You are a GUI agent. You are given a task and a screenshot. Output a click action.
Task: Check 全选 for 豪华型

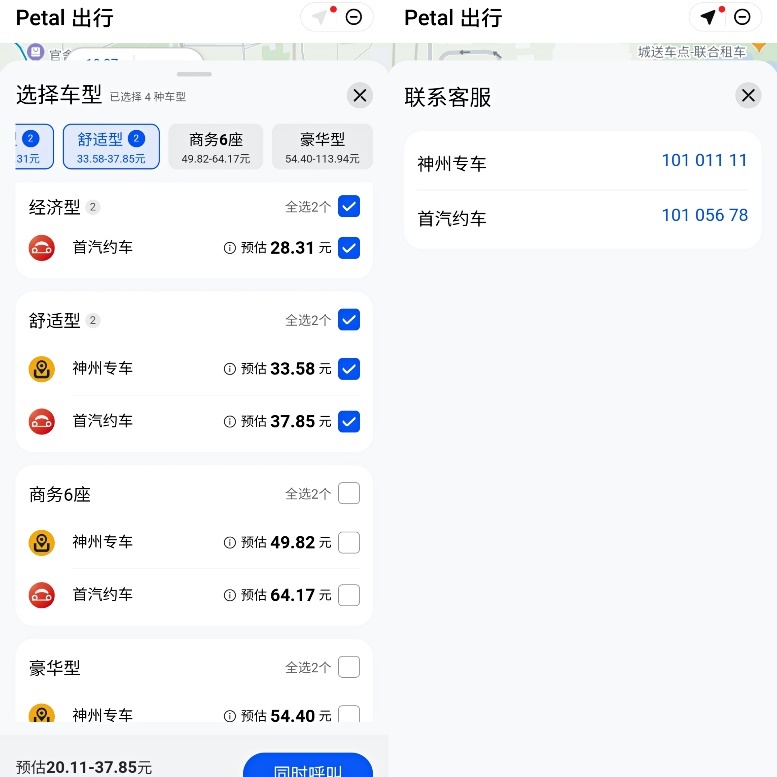[x=349, y=667]
